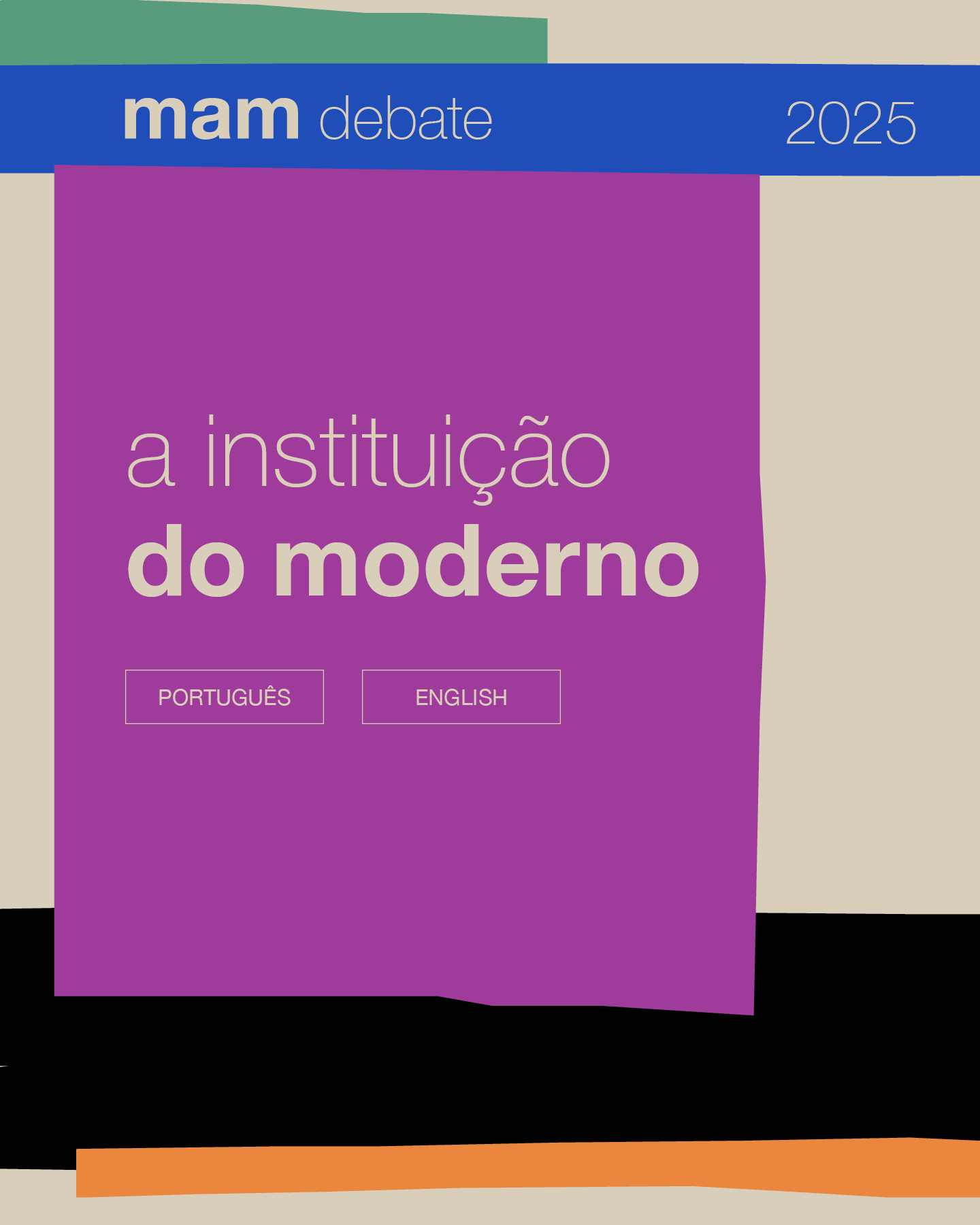Viewport: 980px width, 1225px height.
Task: Choose the English language version
Action: (x=461, y=697)
